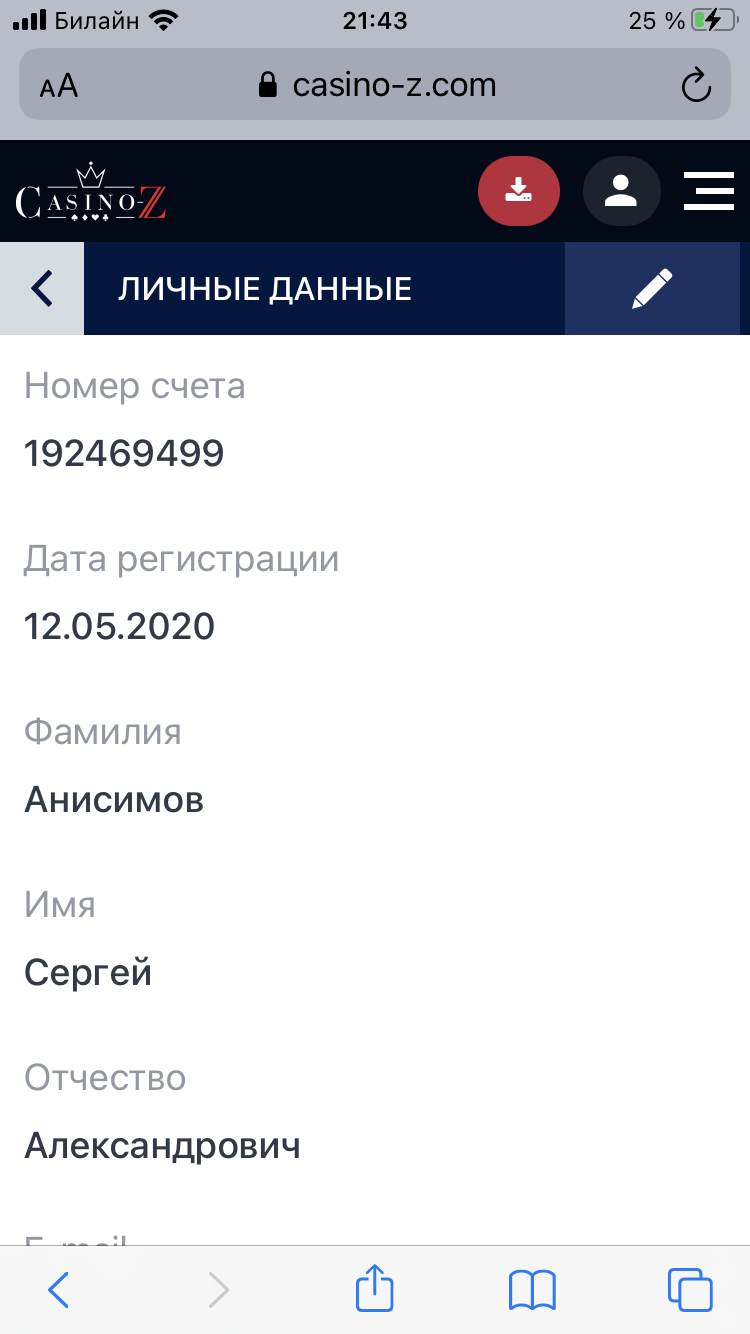This screenshot has width=750, height=1334.
Task: Open the red deposit button
Action: (x=519, y=190)
